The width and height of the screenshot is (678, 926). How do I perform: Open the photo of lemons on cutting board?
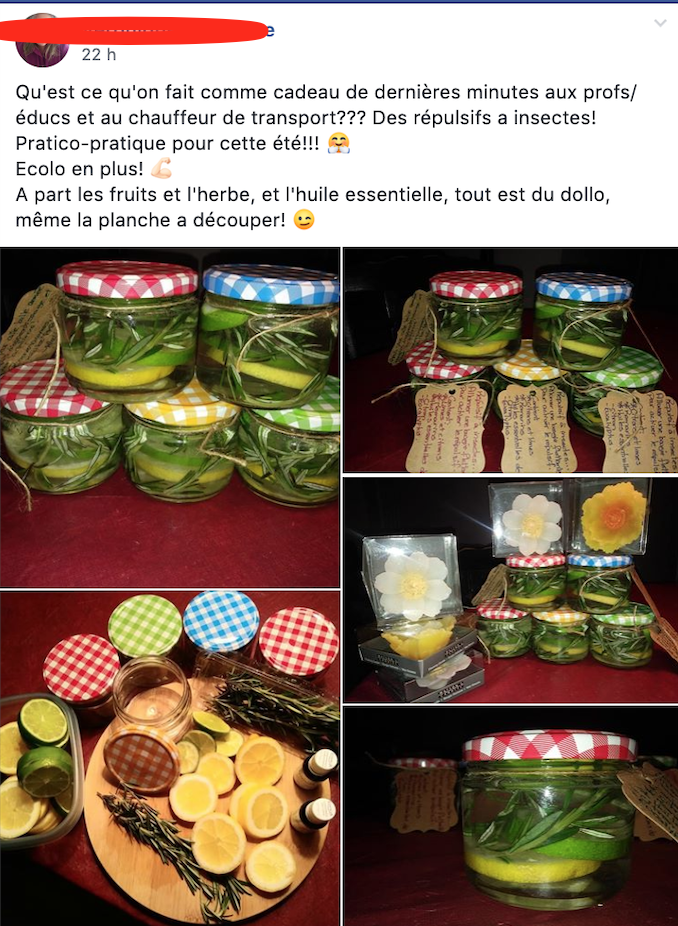170,757
